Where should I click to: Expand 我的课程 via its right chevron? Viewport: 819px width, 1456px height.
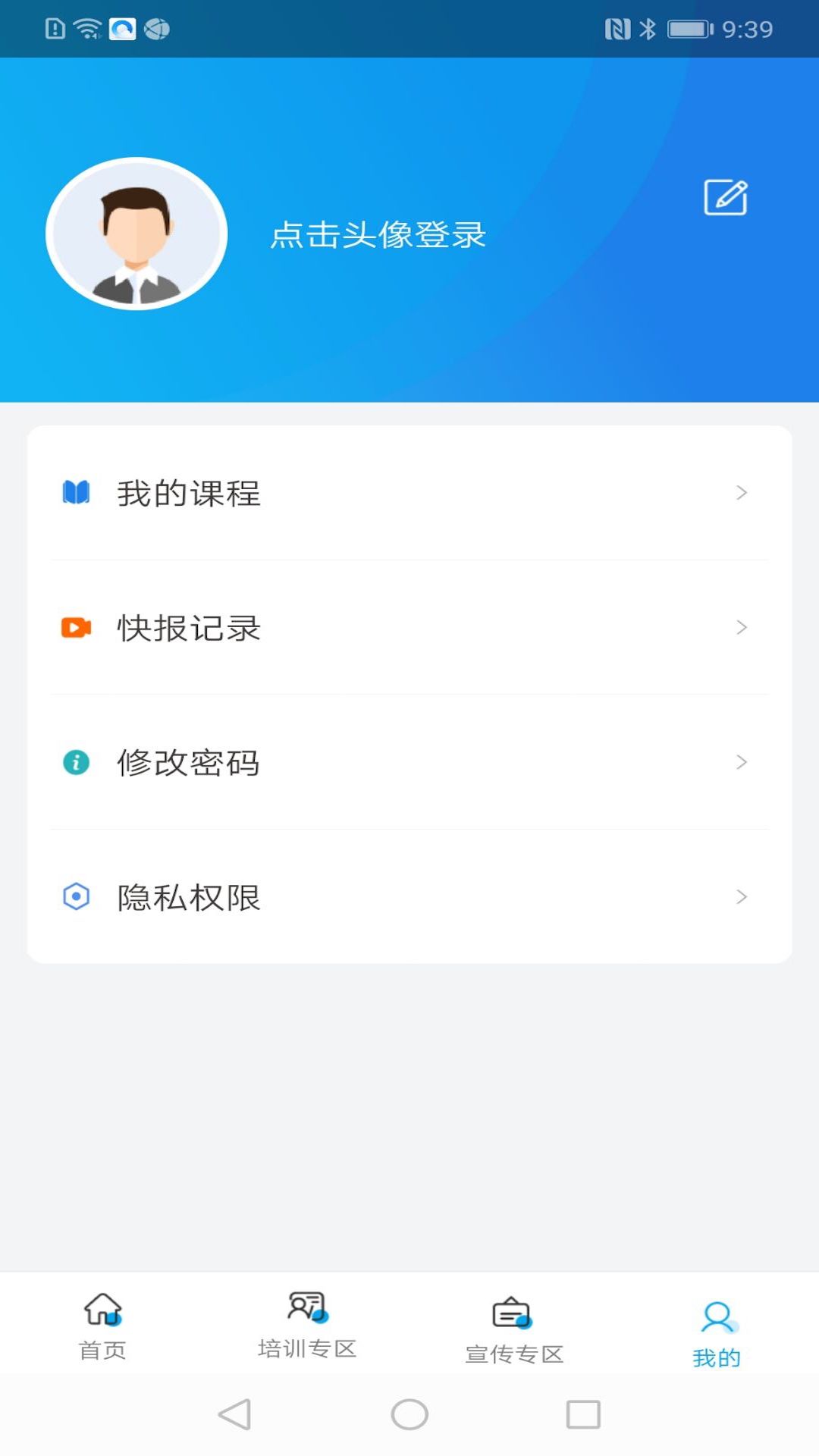tap(742, 493)
